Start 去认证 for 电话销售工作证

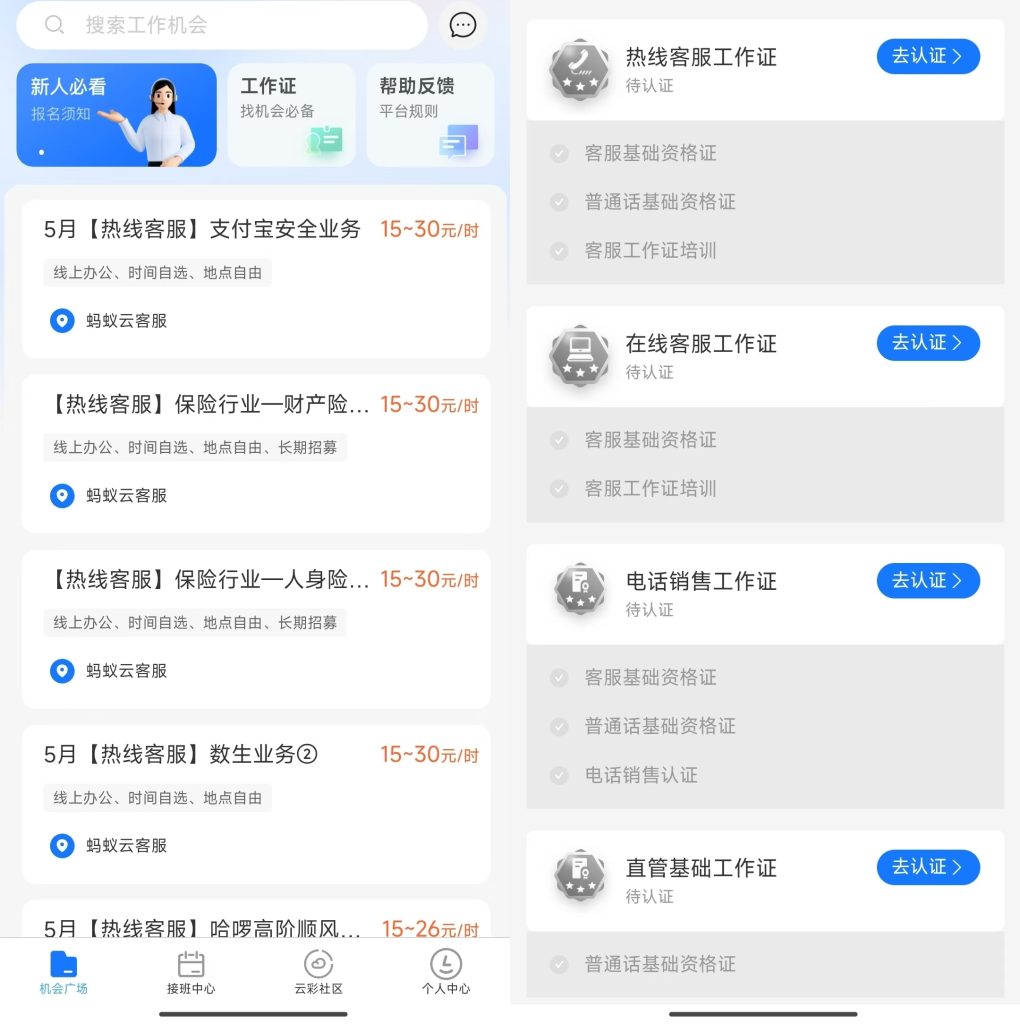[927, 581]
